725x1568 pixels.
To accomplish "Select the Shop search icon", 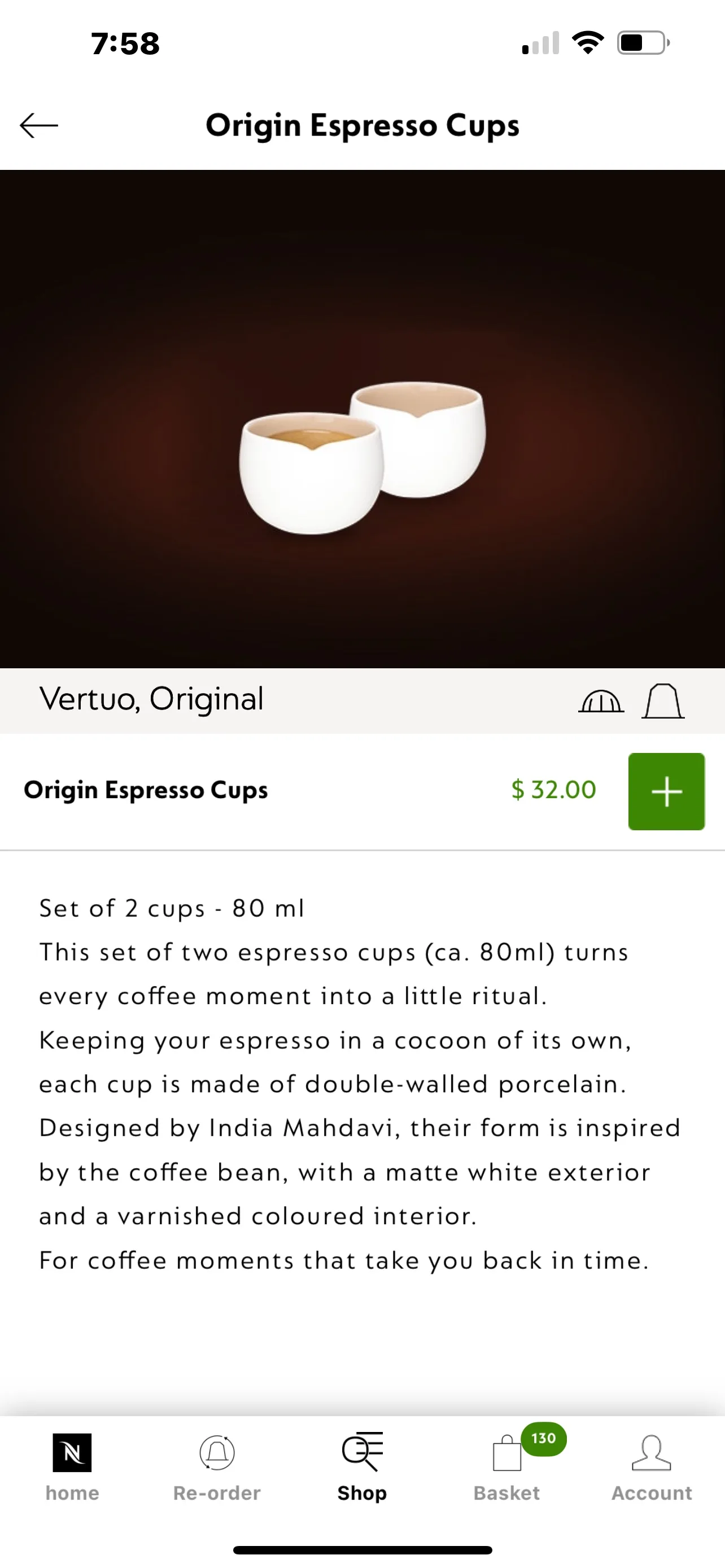I will click(362, 1452).
